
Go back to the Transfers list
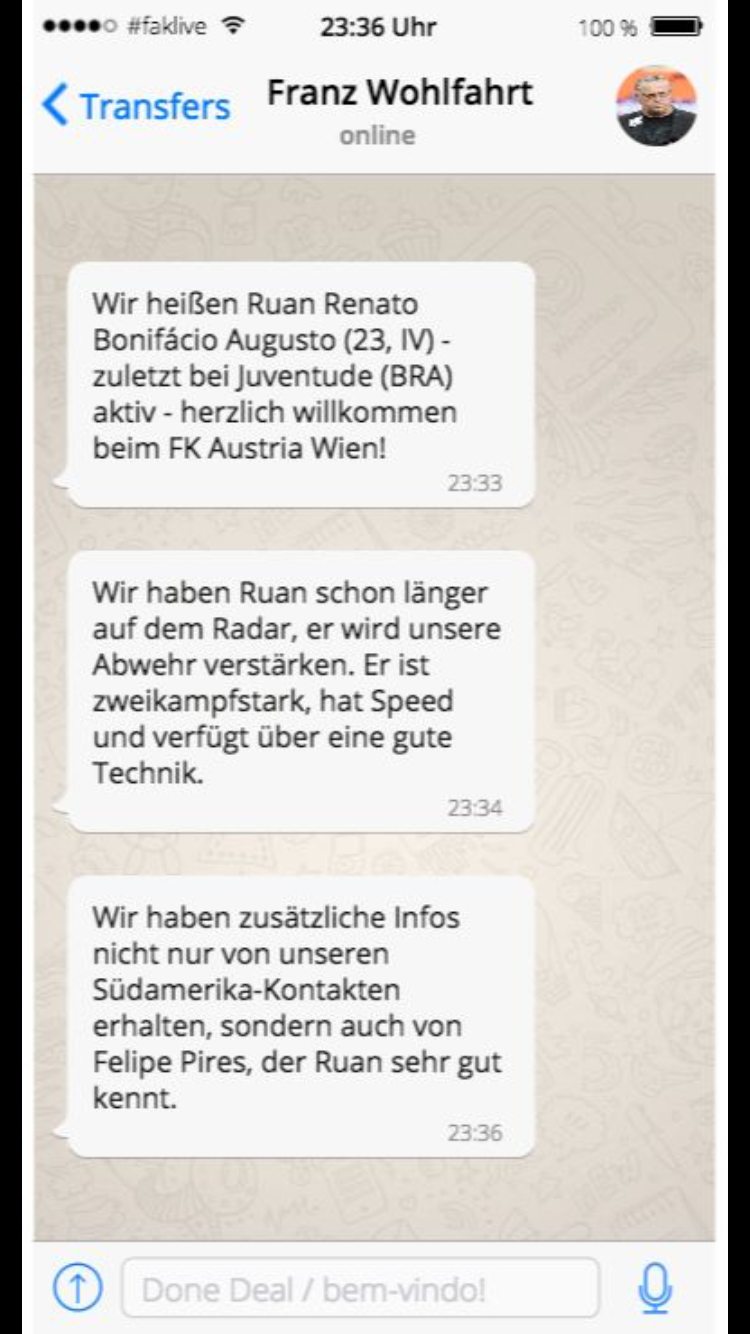click(136, 106)
